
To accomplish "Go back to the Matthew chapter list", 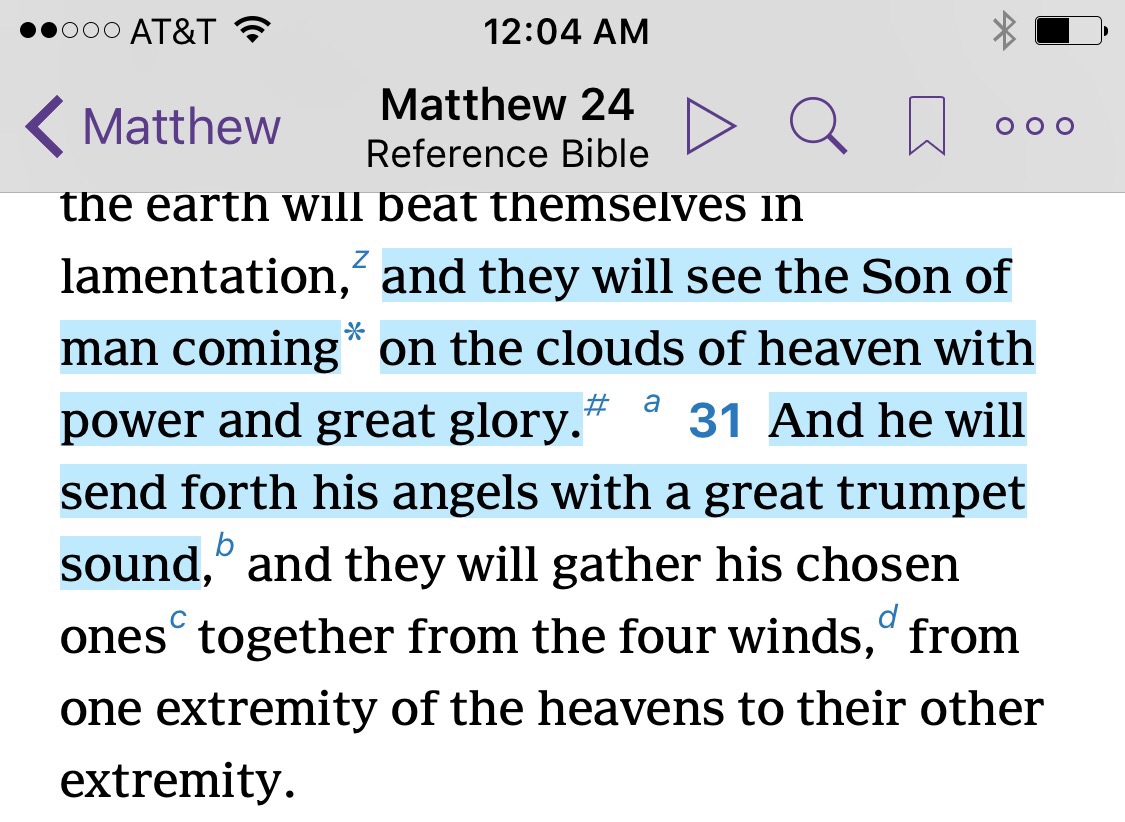I will [x=153, y=127].
